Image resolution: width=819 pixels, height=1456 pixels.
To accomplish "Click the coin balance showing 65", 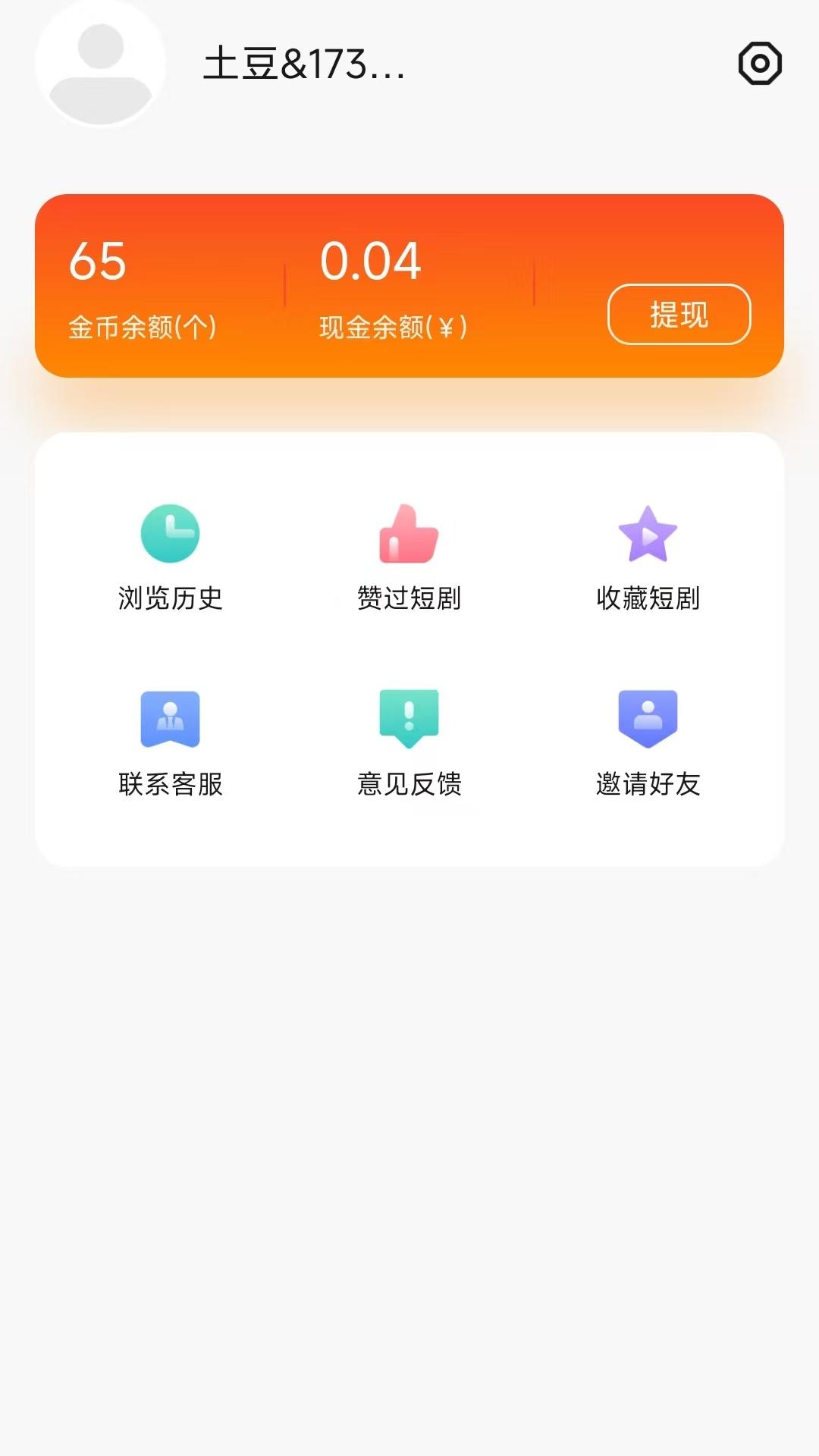I will point(99,262).
